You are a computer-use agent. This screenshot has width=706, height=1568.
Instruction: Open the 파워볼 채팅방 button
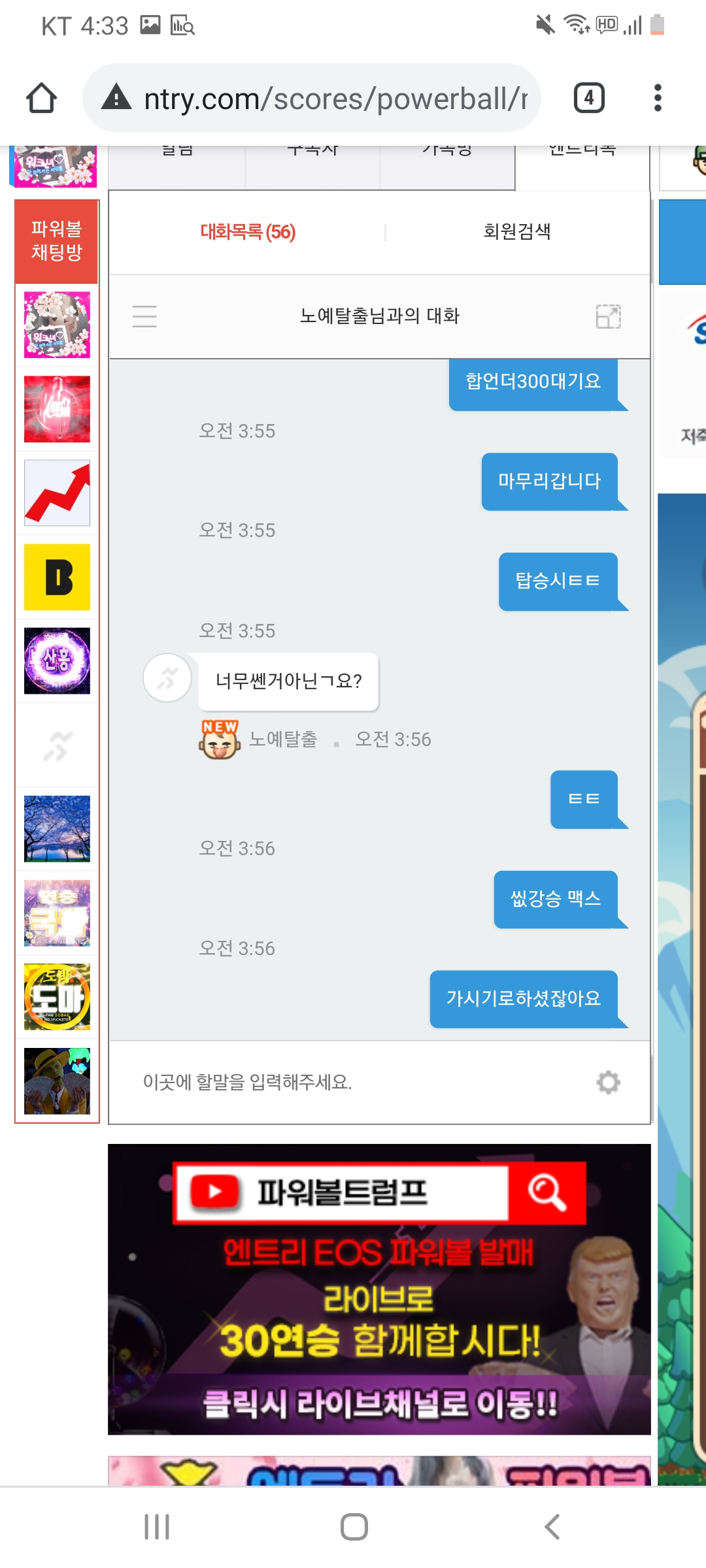tap(57, 241)
